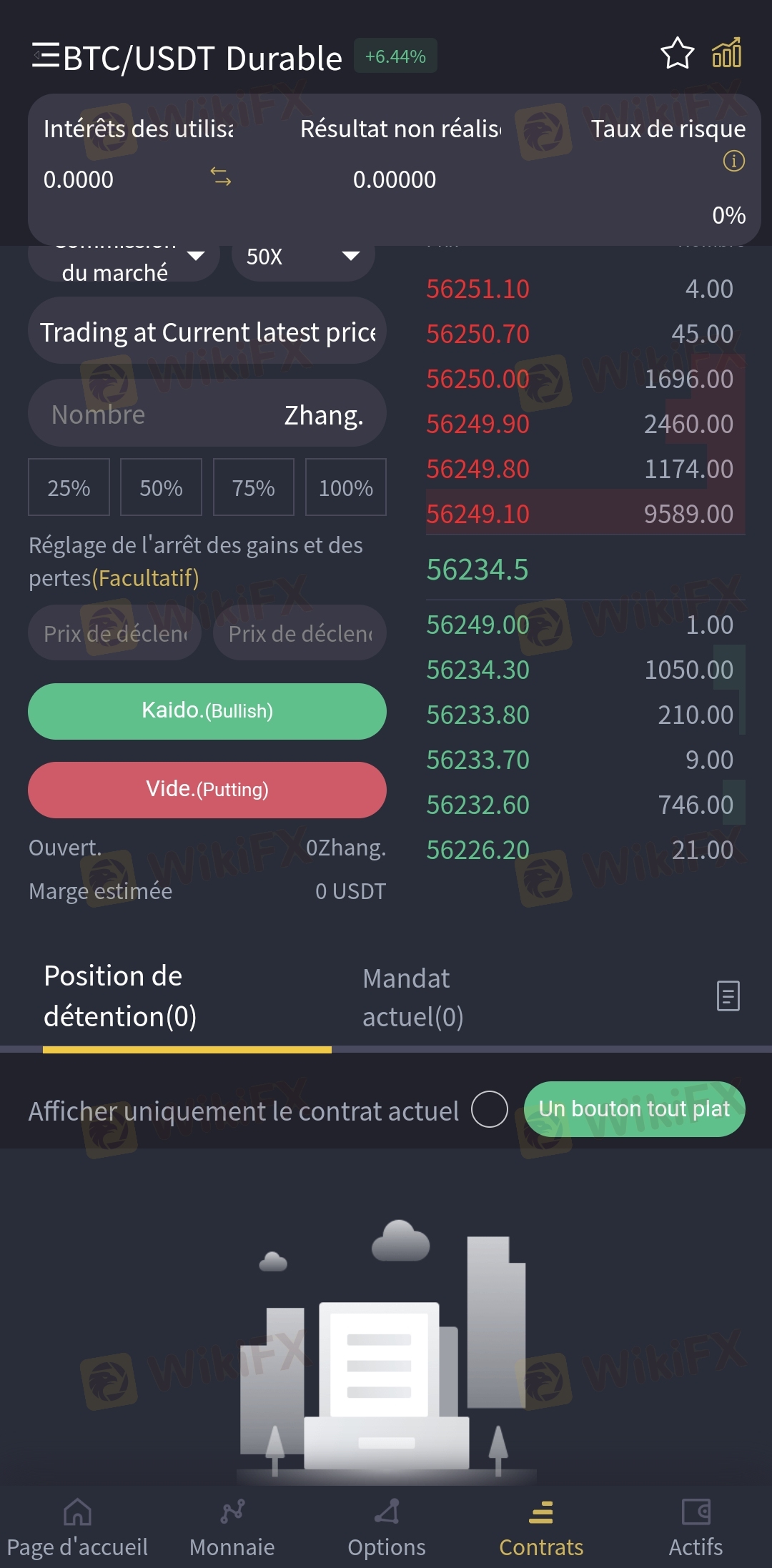Add BTC/USDT to favorites with the star
Viewport: 772px width, 1568px height.
pyautogui.click(x=677, y=53)
